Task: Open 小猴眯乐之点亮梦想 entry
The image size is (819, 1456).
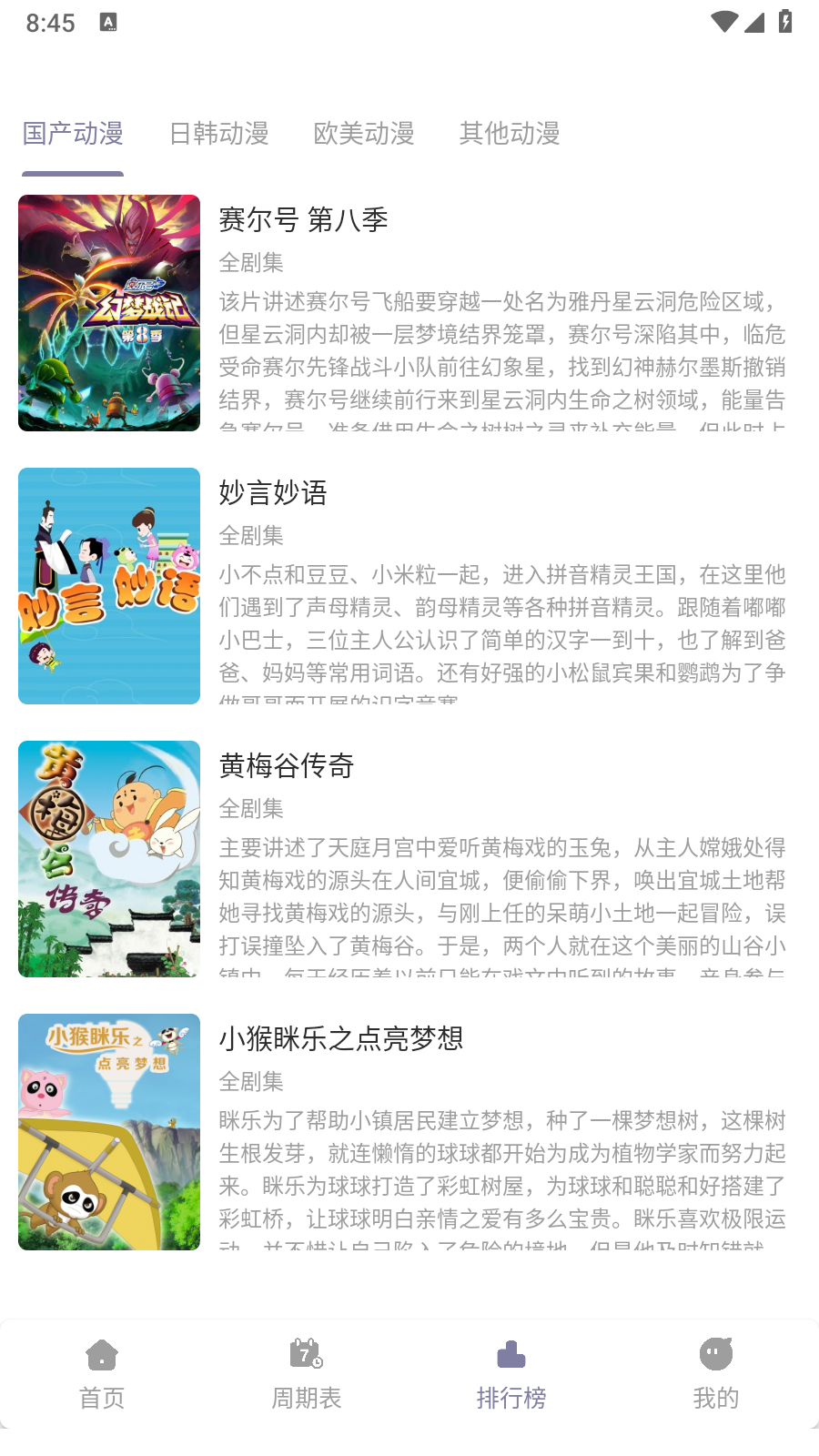Action: (x=342, y=1038)
